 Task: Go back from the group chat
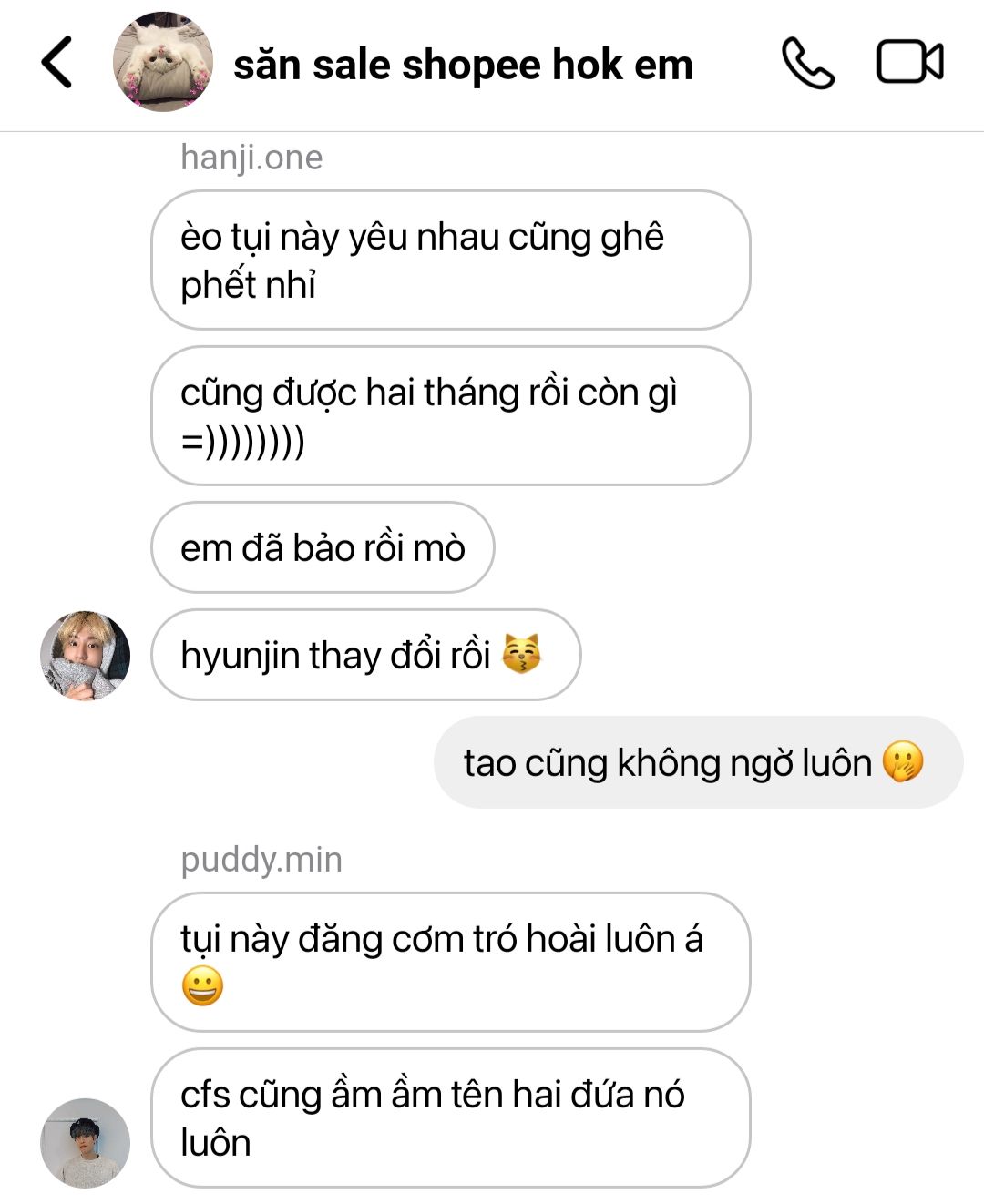[56, 63]
